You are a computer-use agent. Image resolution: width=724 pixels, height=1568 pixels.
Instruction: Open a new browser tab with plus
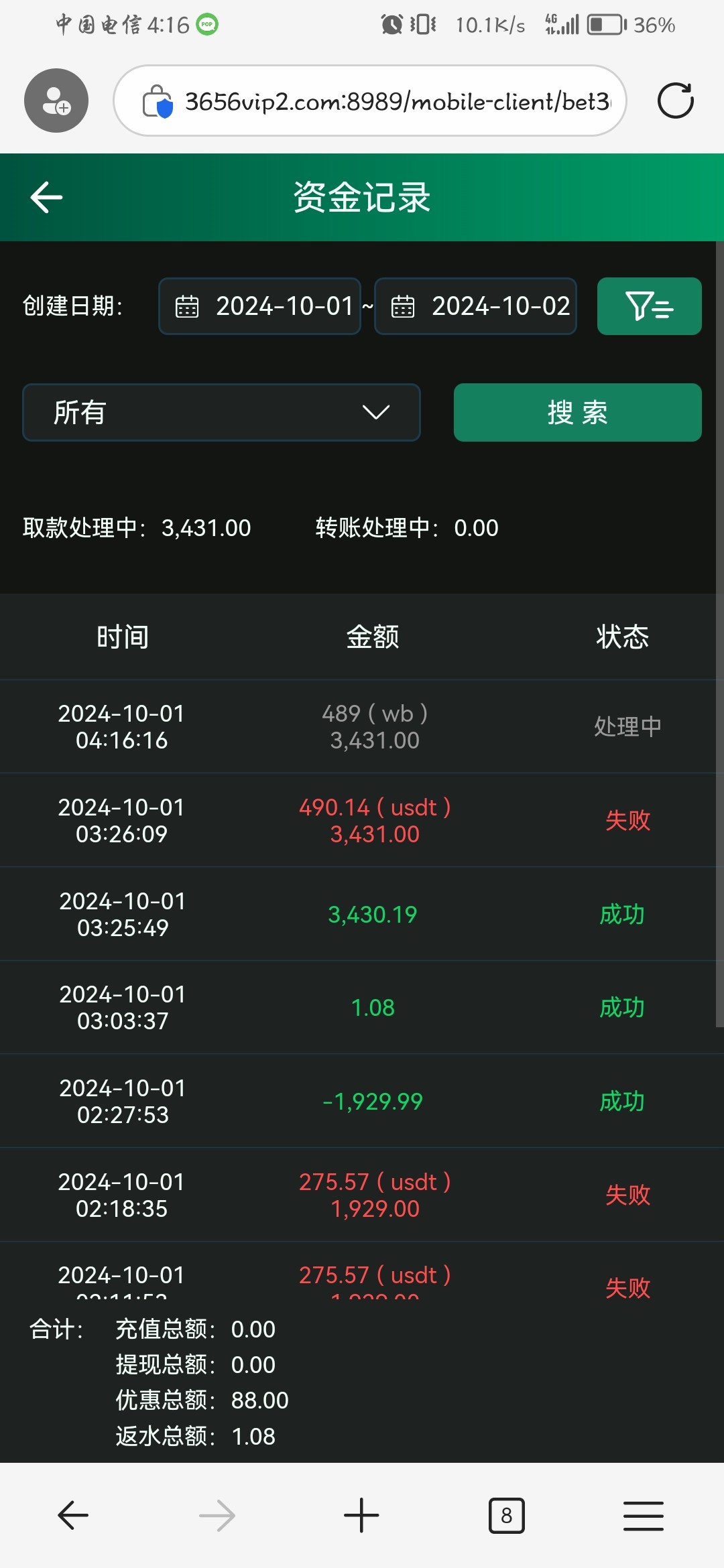coord(361,1515)
